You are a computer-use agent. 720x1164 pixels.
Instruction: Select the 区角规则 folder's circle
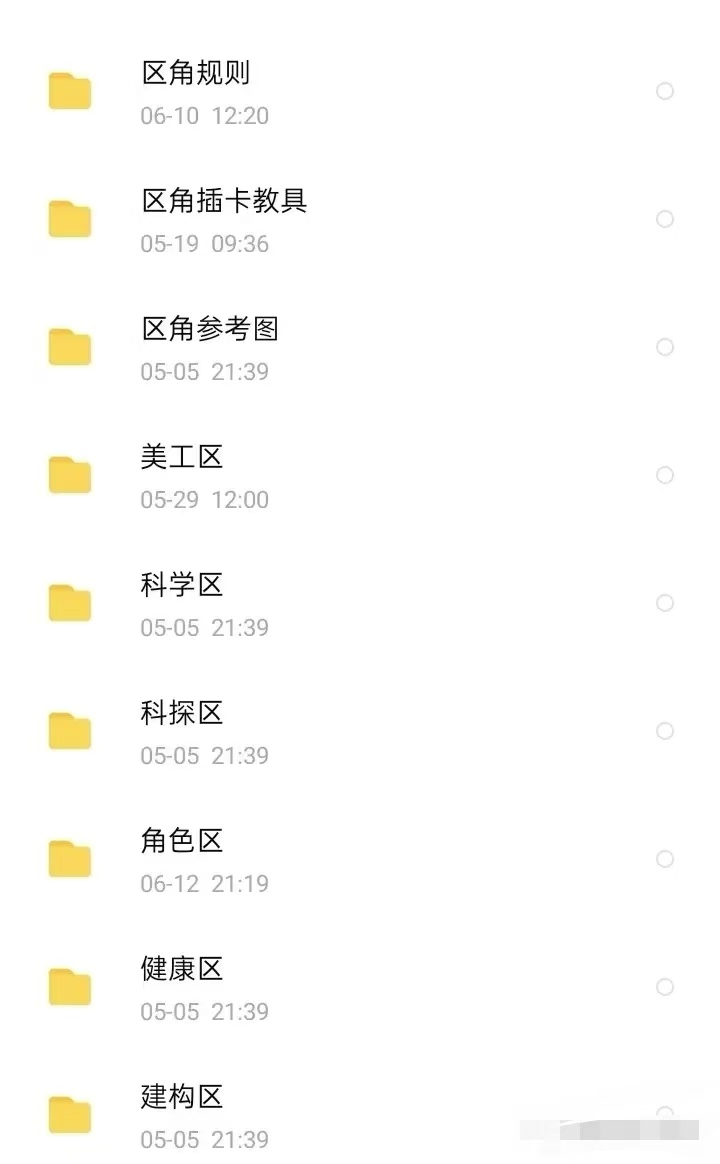[x=665, y=91]
